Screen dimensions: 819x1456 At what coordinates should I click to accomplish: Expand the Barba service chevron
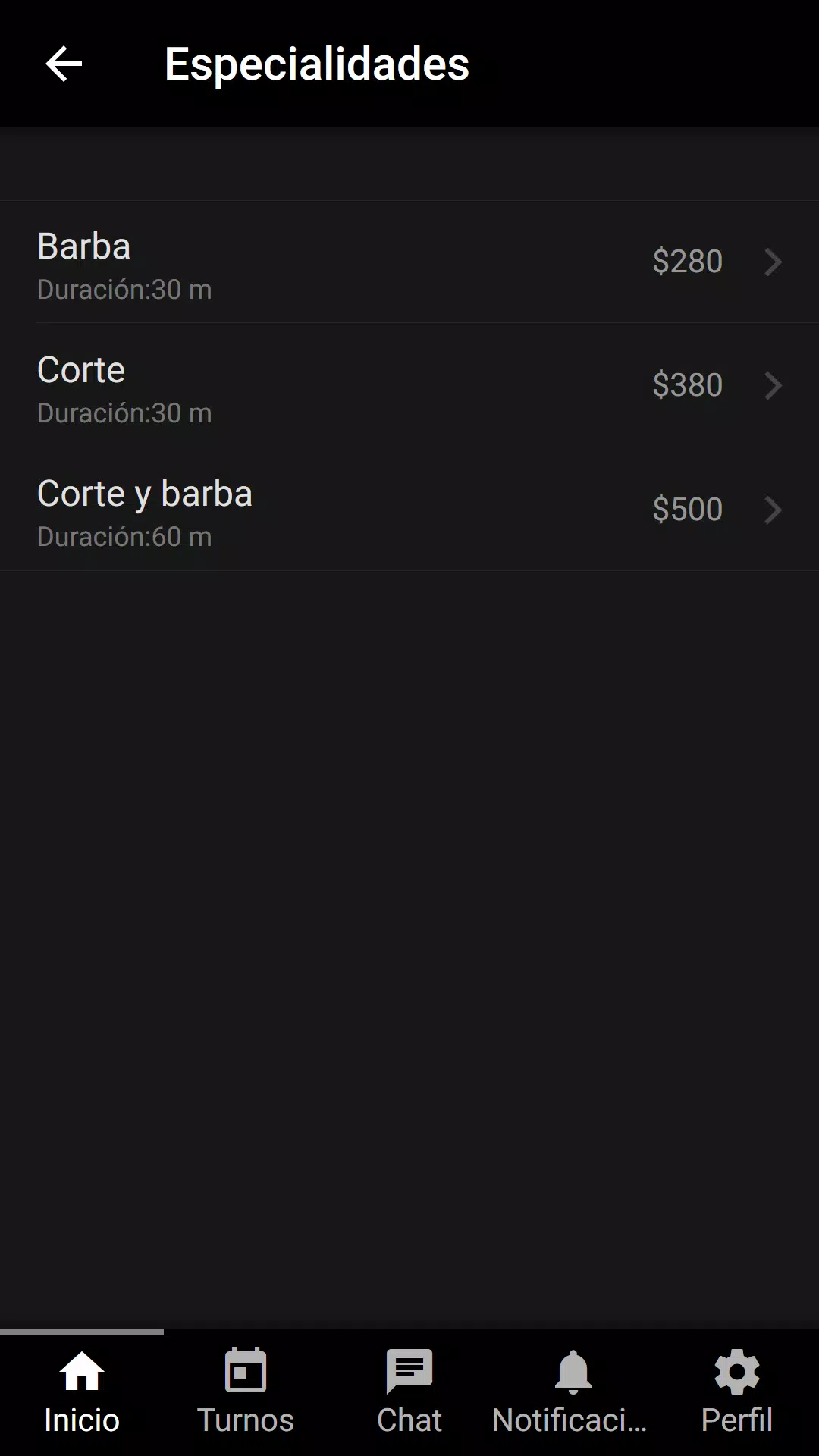tap(773, 262)
